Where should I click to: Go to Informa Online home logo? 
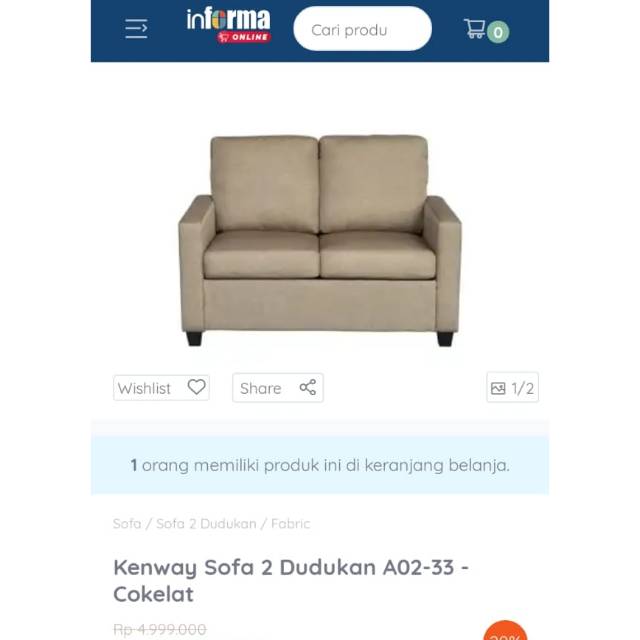pos(228,26)
